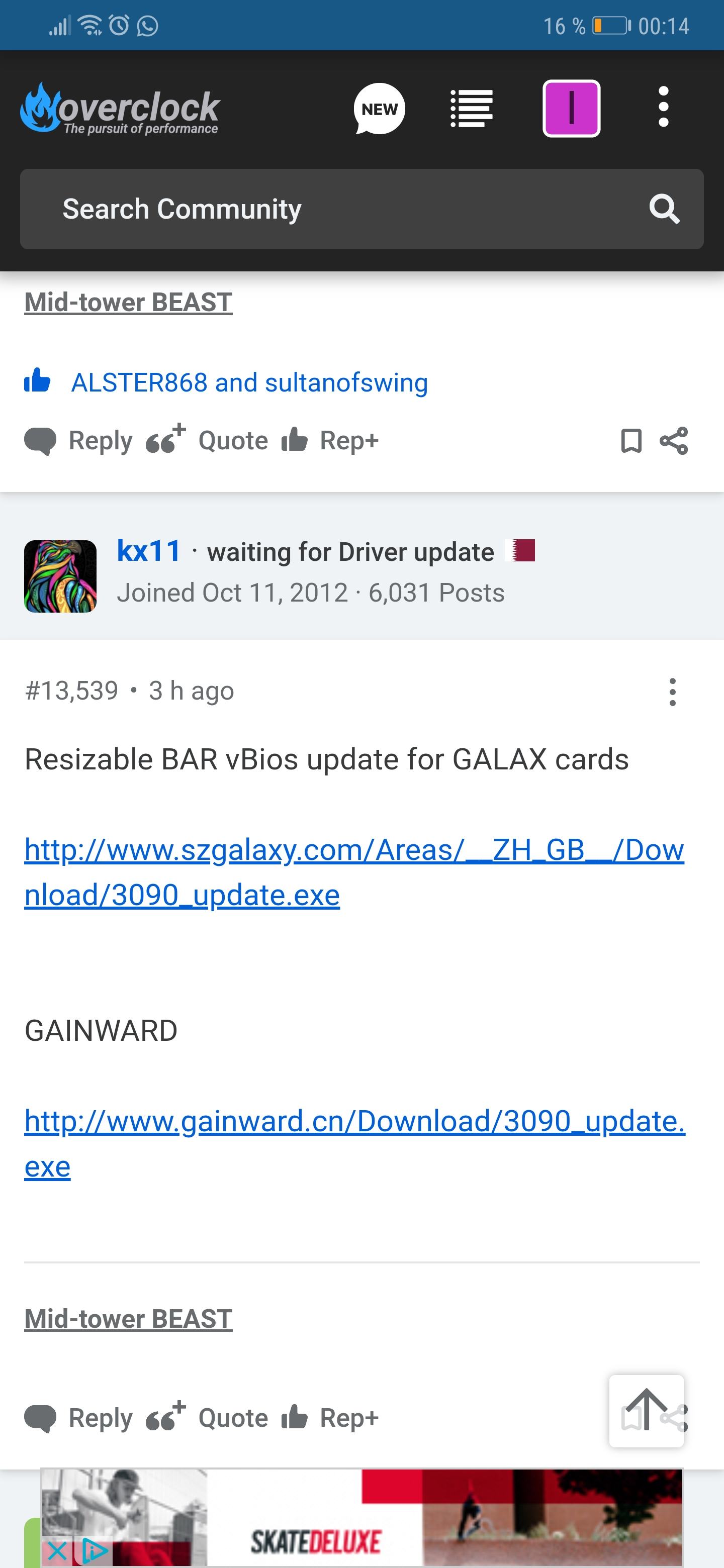The image size is (724, 1568).
Task: Share the post above kx11's
Action: (x=673, y=441)
